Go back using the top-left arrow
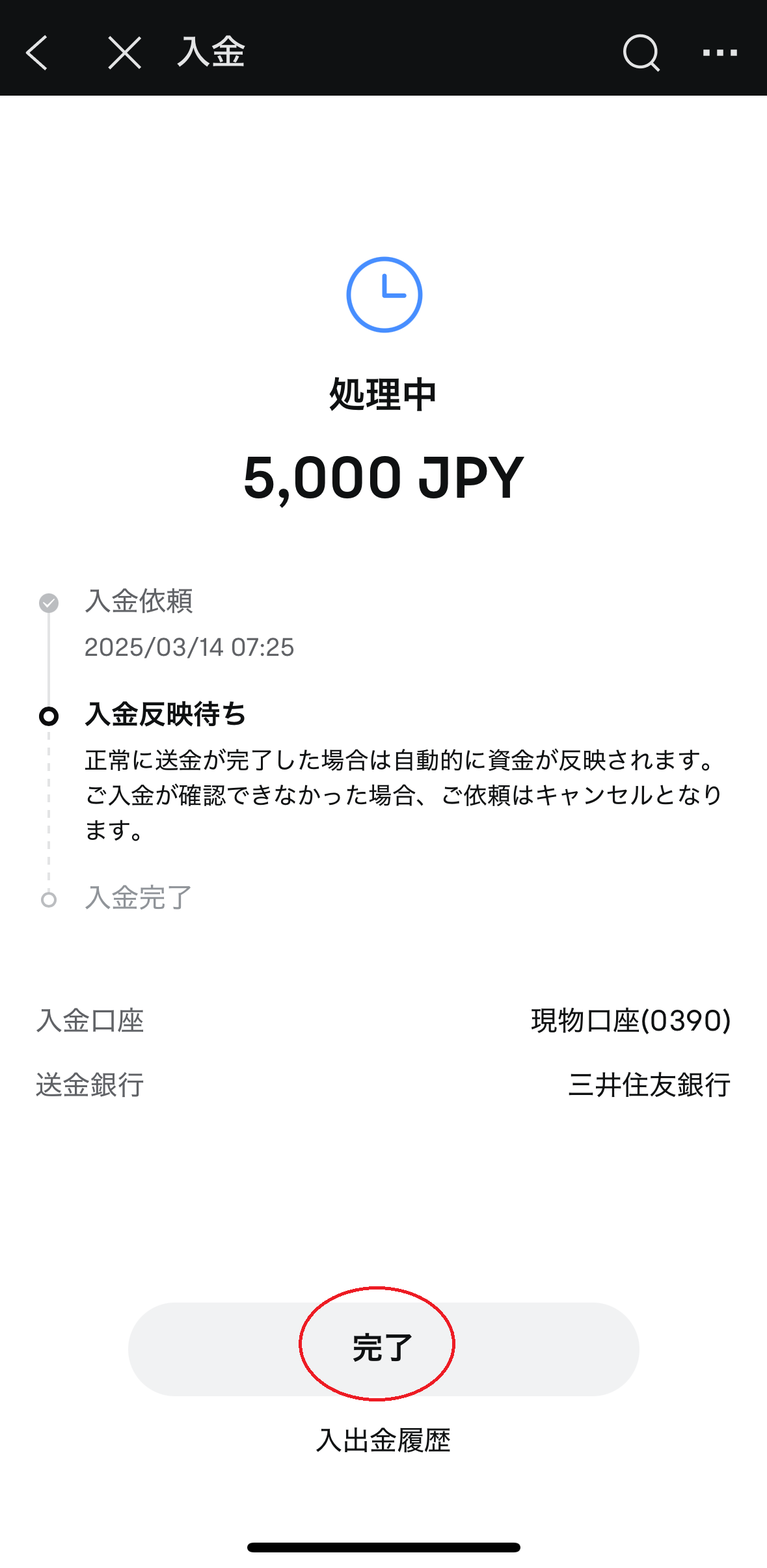The width and height of the screenshot is (767, 1568). point(37,53)
